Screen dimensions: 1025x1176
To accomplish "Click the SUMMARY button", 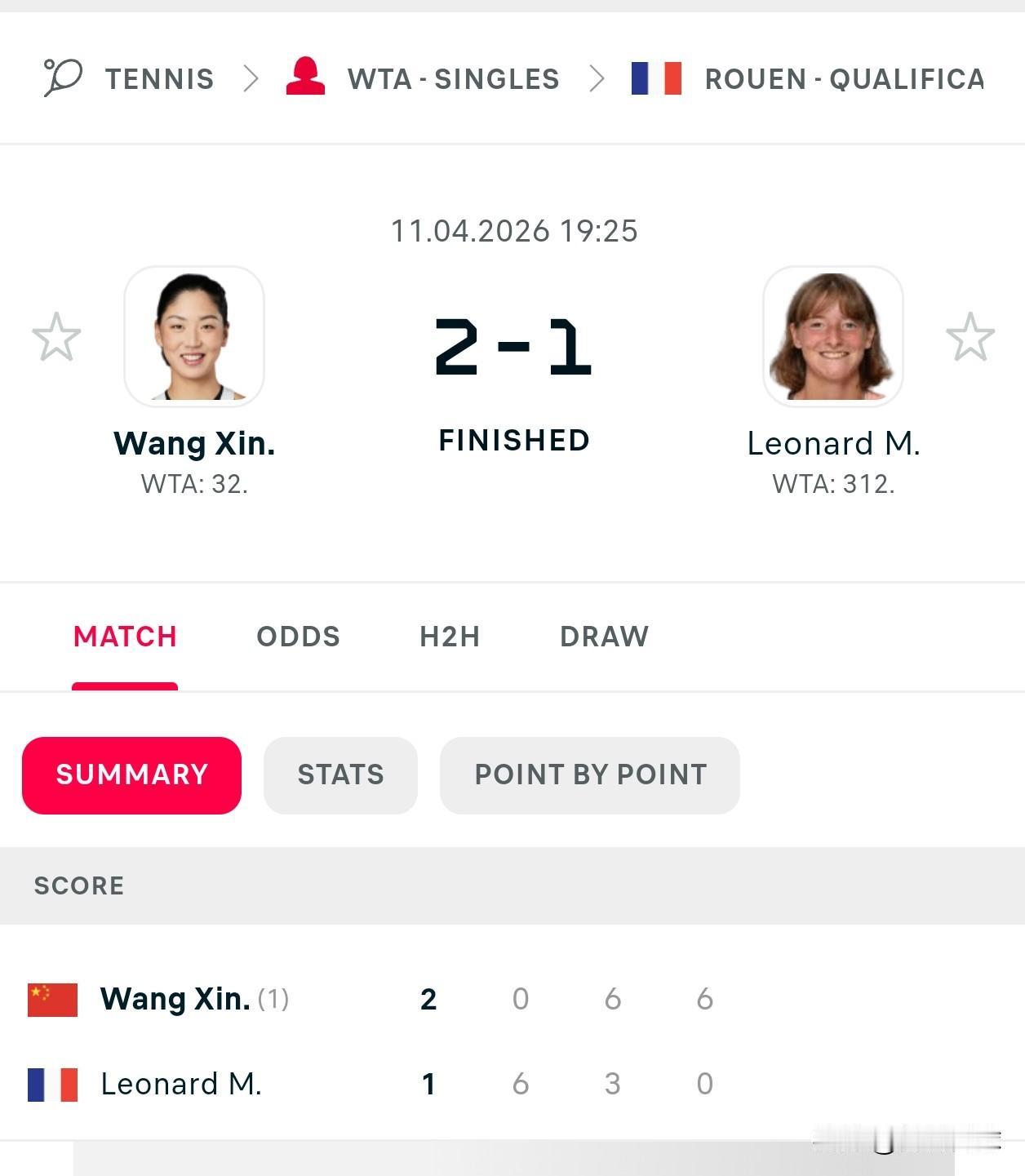I will [132, 774].
